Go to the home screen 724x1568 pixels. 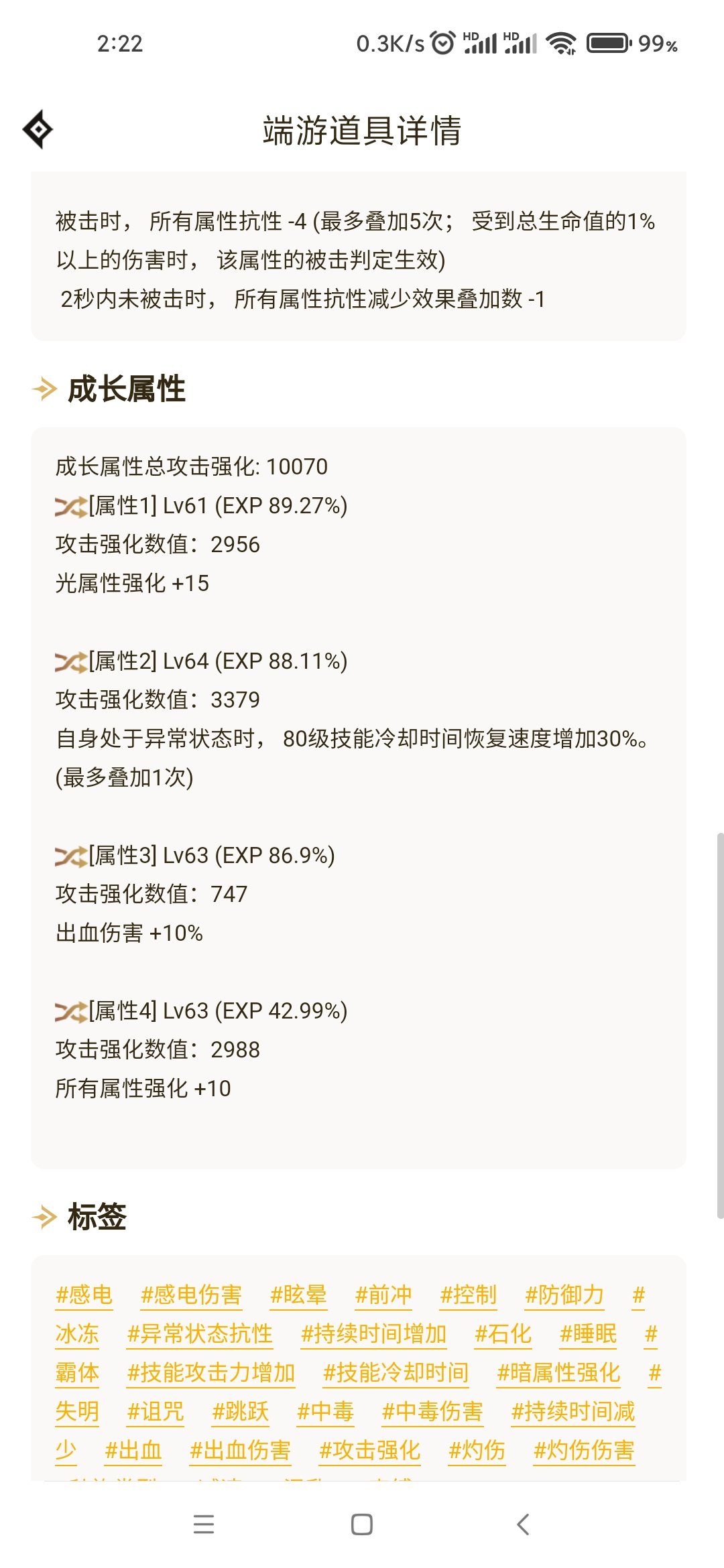click(362, 1524)
